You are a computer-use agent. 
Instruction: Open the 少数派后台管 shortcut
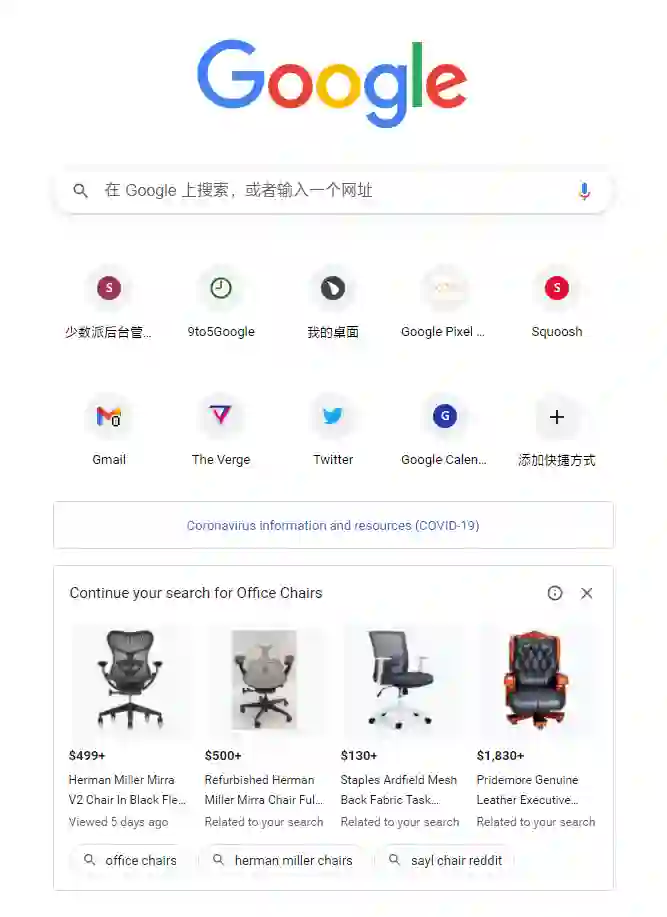[x=109, y=289]
